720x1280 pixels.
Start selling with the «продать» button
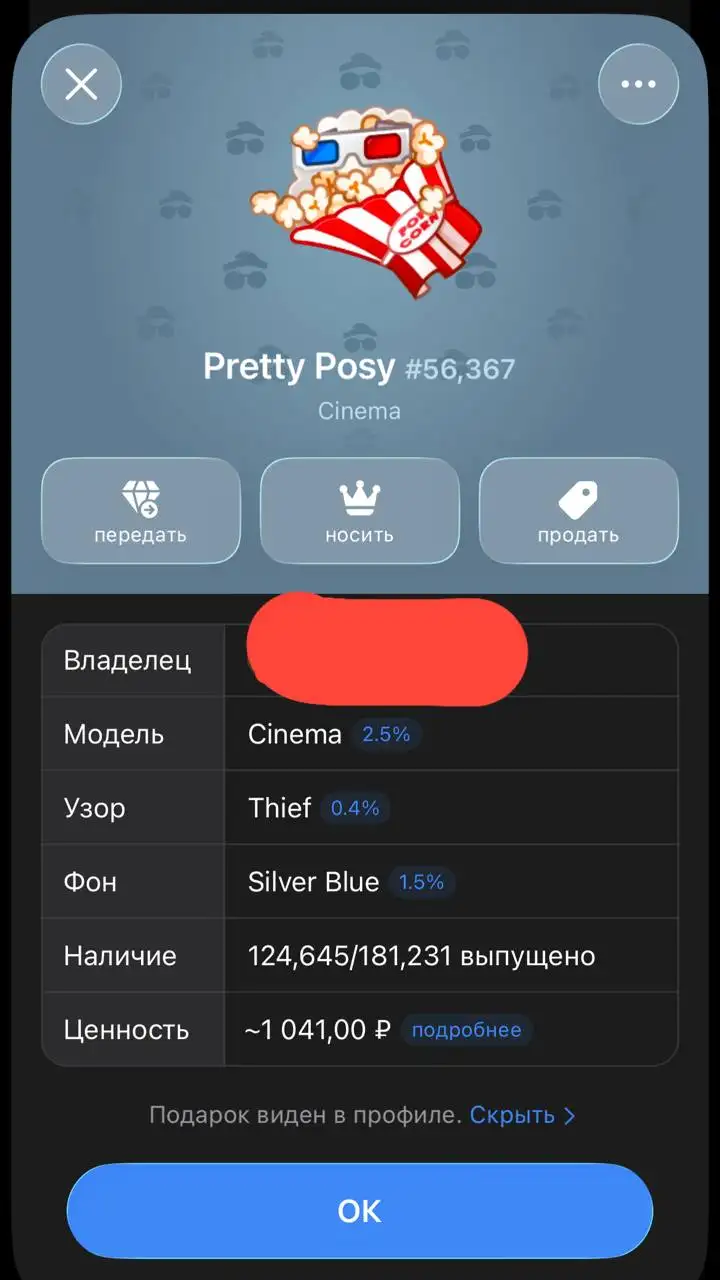pos(578,511)
